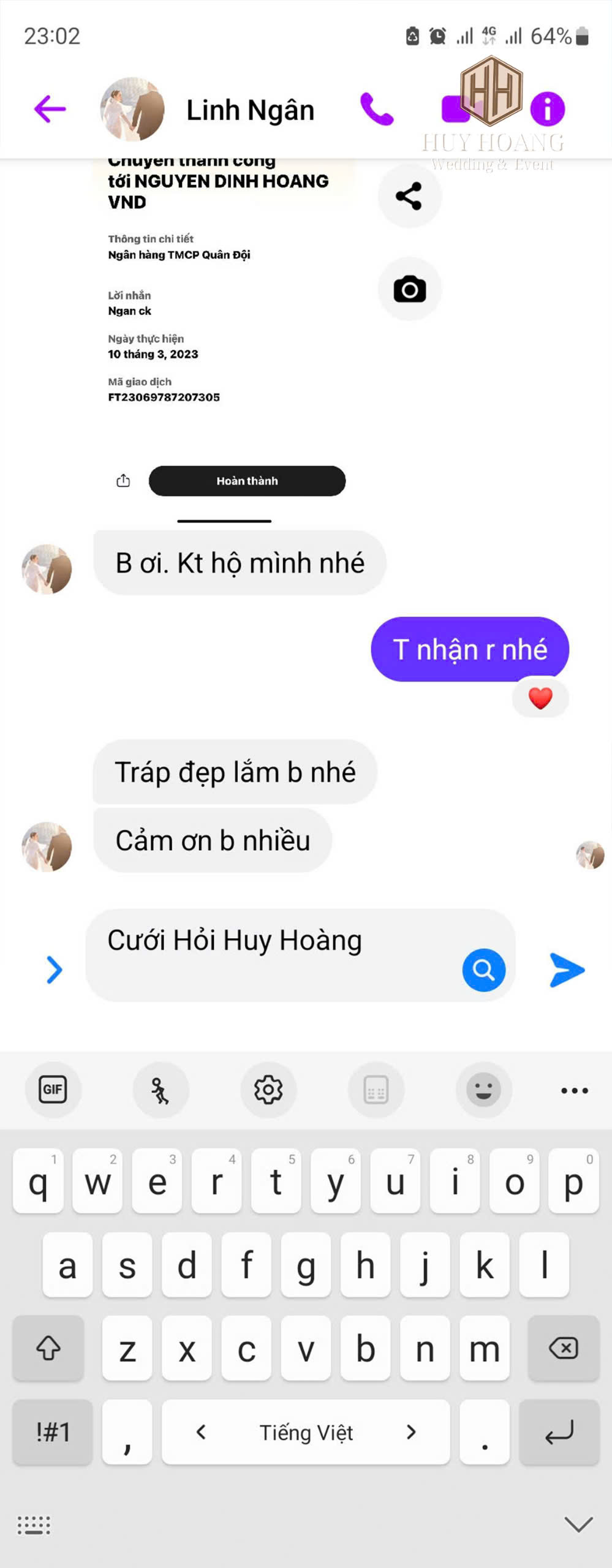This screenshot has height=1568, width=612.
Task: Open more keyboard toolbar options
Action: click(x=574, y=1090)
